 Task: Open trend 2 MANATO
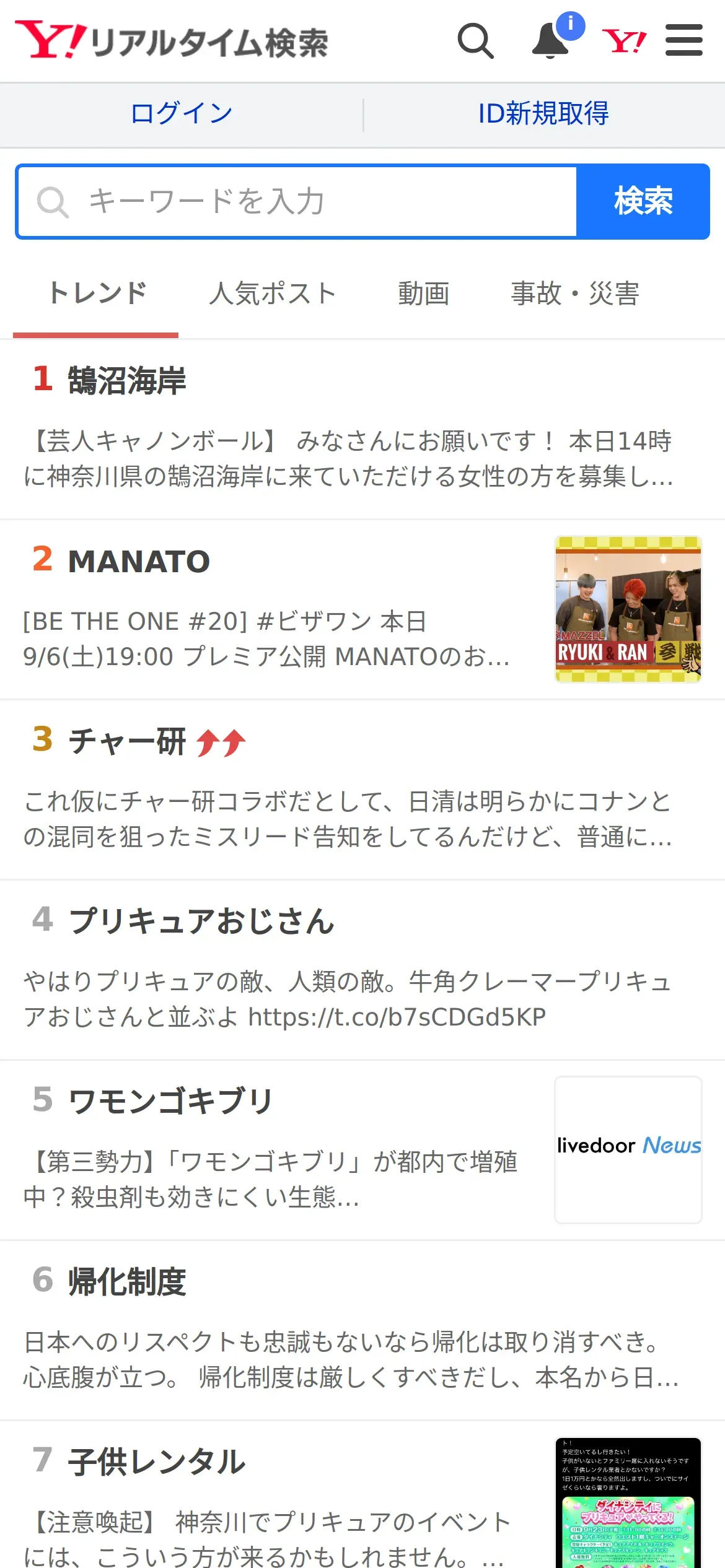(x=139, y=562)
